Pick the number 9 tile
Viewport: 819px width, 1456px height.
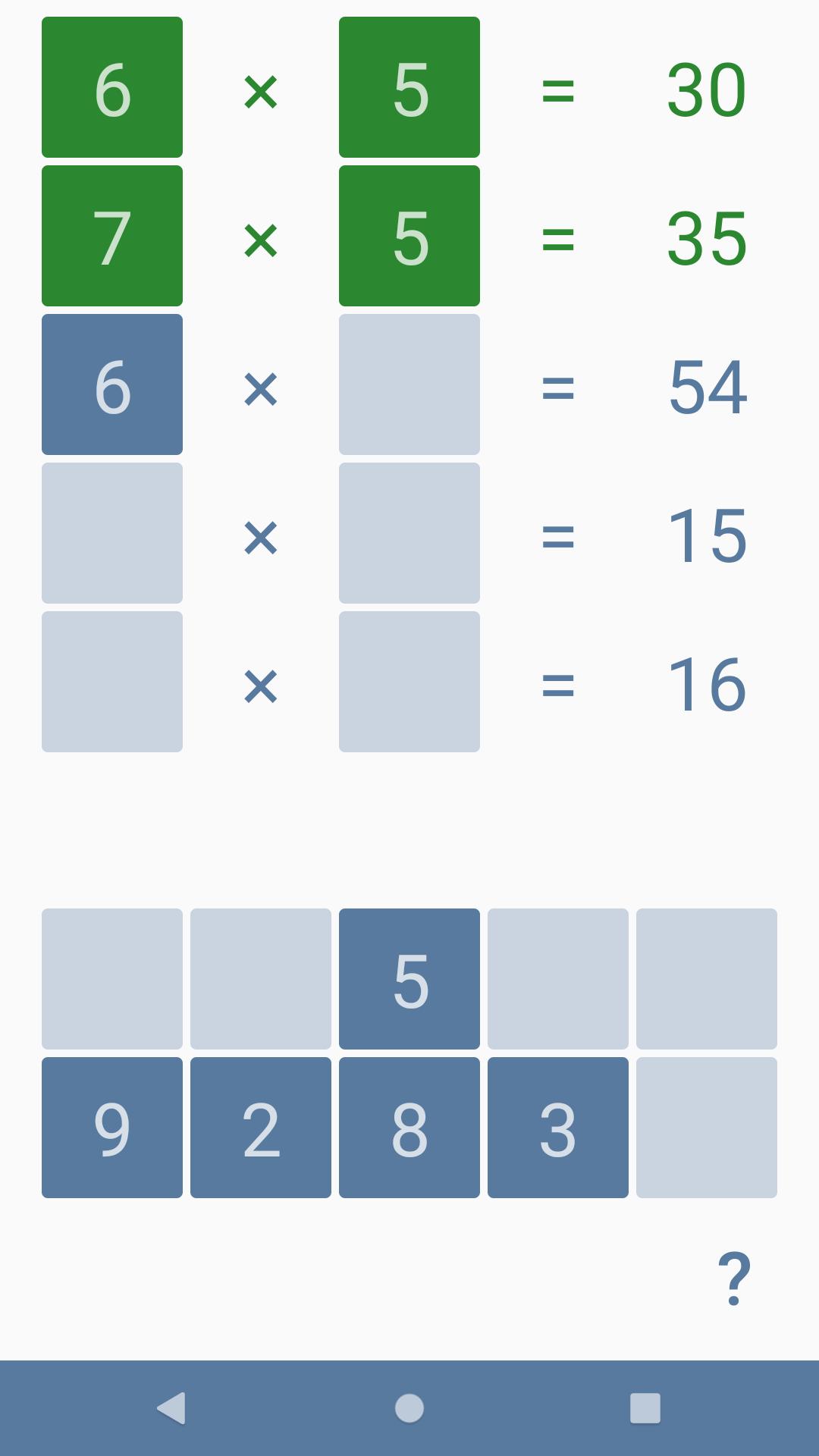(x=112, y=1128)
